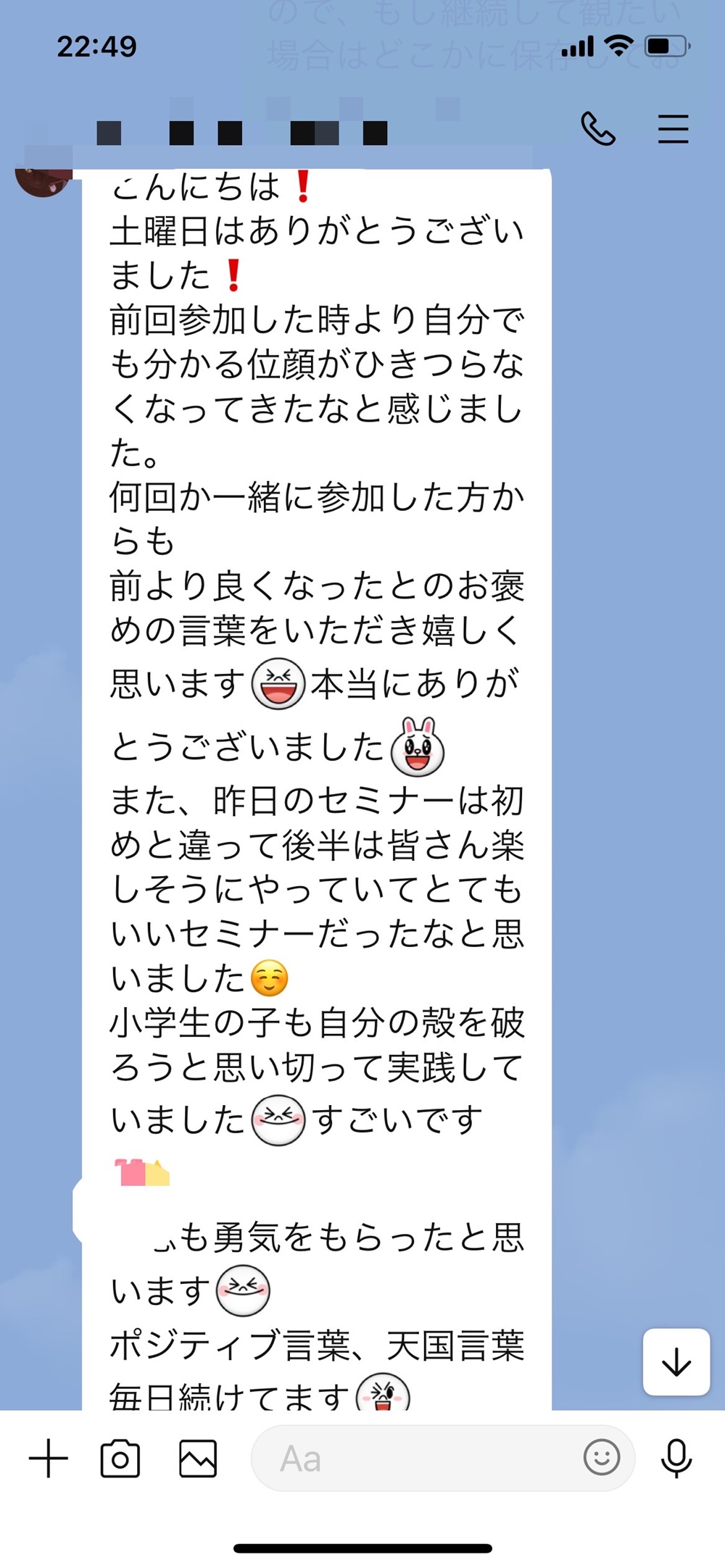
Task: Start a voice call with this contact
Action: click(598, 129)
